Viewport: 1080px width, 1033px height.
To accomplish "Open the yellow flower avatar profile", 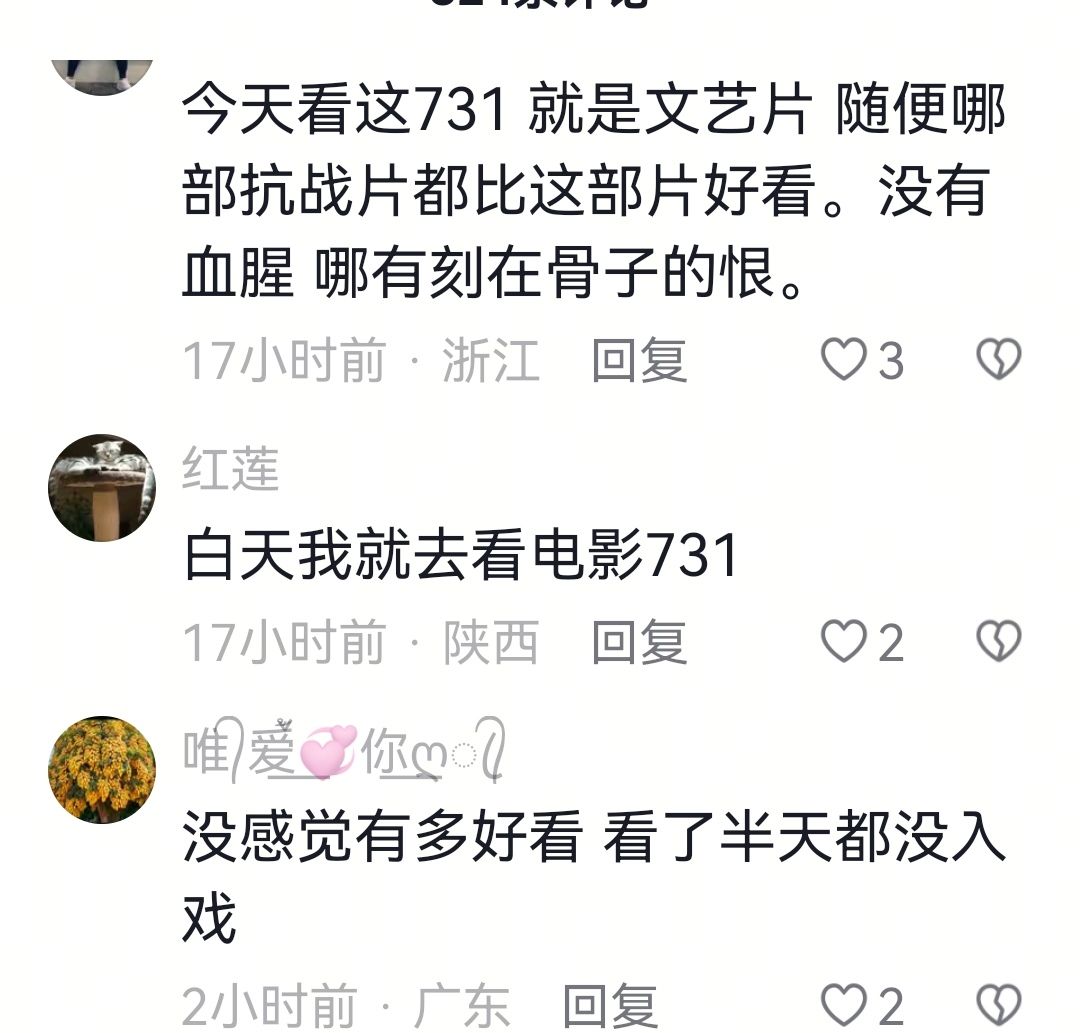I will click(102, 770).
